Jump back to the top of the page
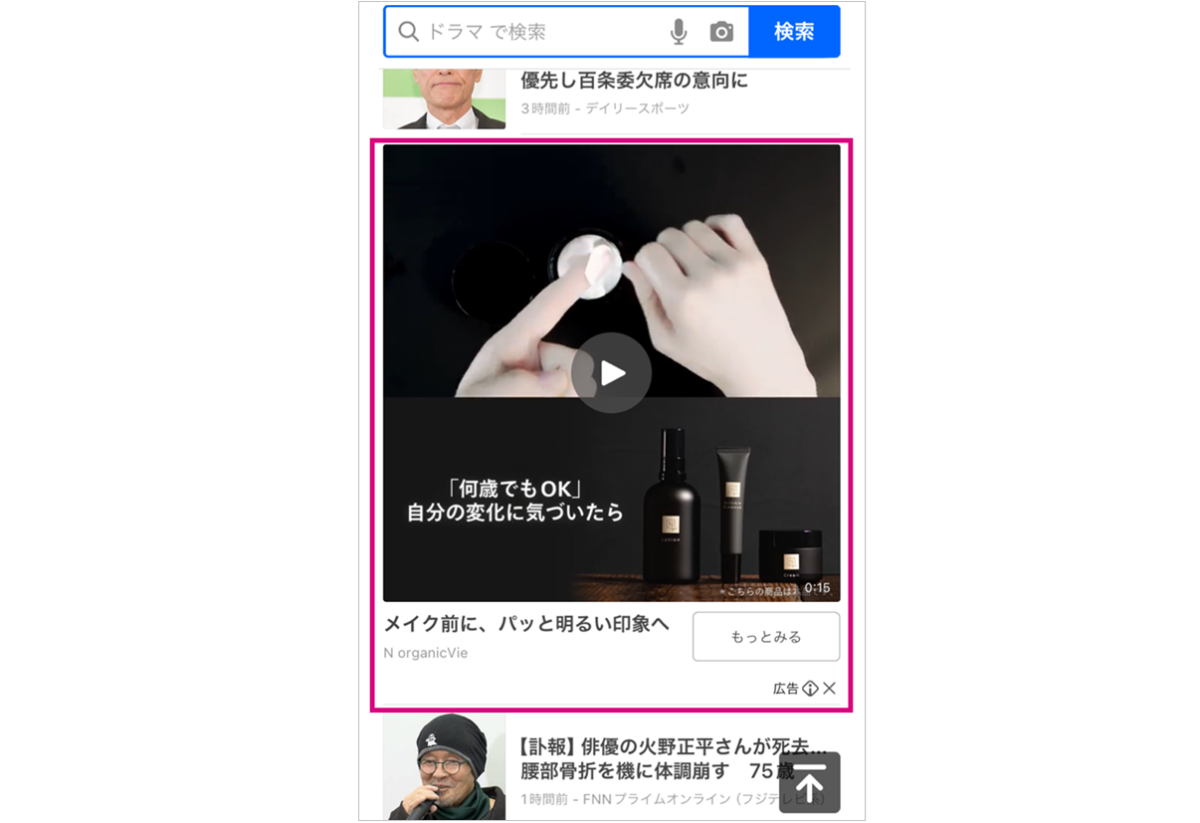The height and width of the screenshot is (823, 1200). (x=809, y=783)
